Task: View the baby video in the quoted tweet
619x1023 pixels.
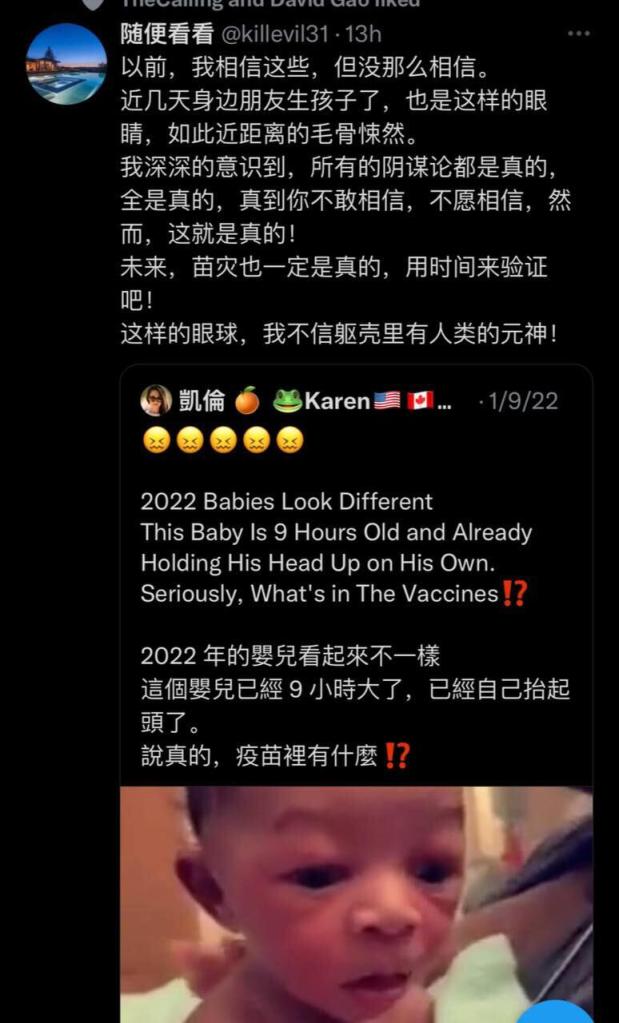Action: coord(355,903)
